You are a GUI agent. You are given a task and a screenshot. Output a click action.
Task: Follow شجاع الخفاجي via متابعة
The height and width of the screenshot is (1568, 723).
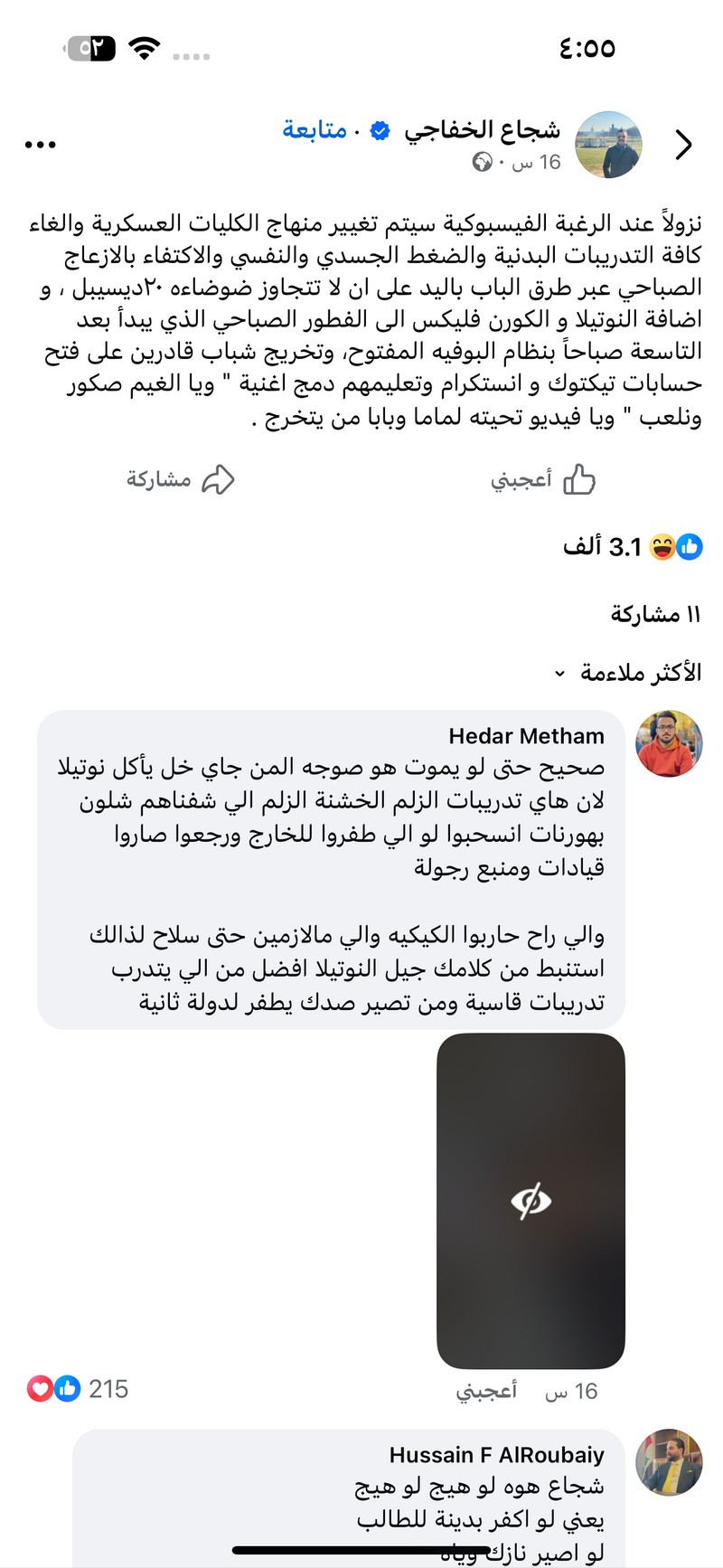315,130
